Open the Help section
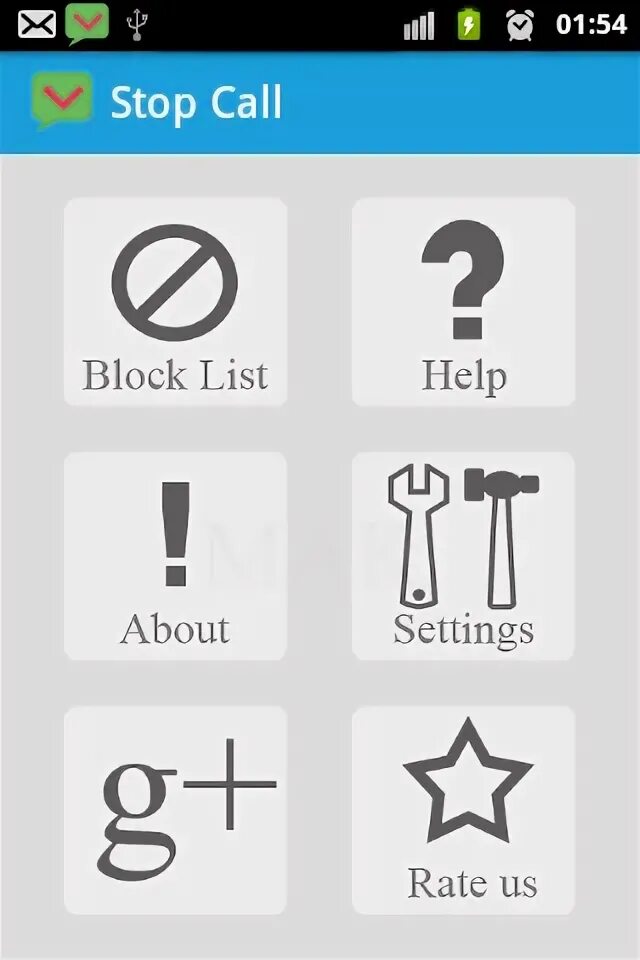Viewport: 640px width, 960px height. click(463, 302)
